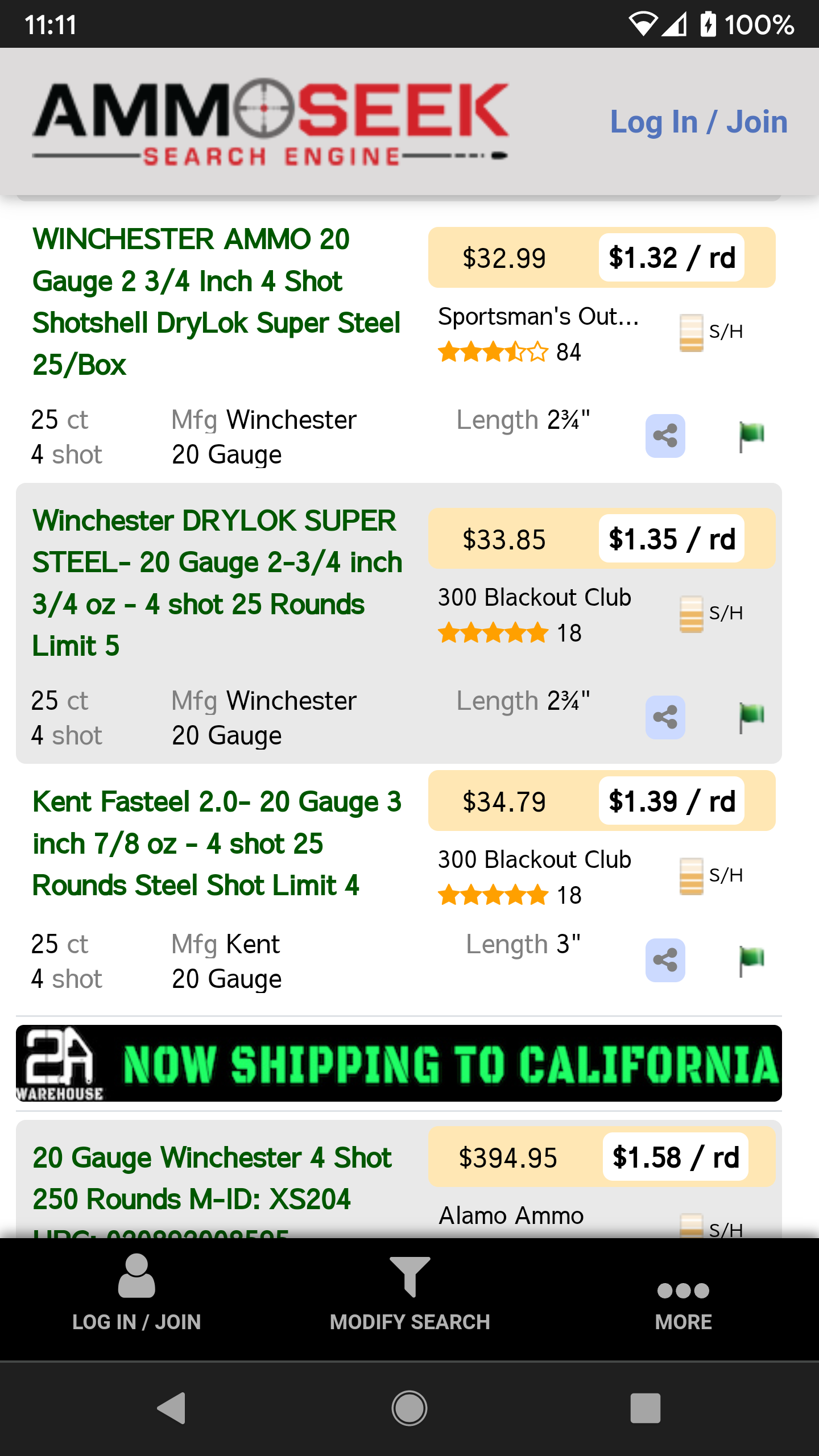This screenshot has width=819, height=1456.
Task: Open the Kent Fasteel 2.0 20 Gauge listing
Action: point(217,843)
